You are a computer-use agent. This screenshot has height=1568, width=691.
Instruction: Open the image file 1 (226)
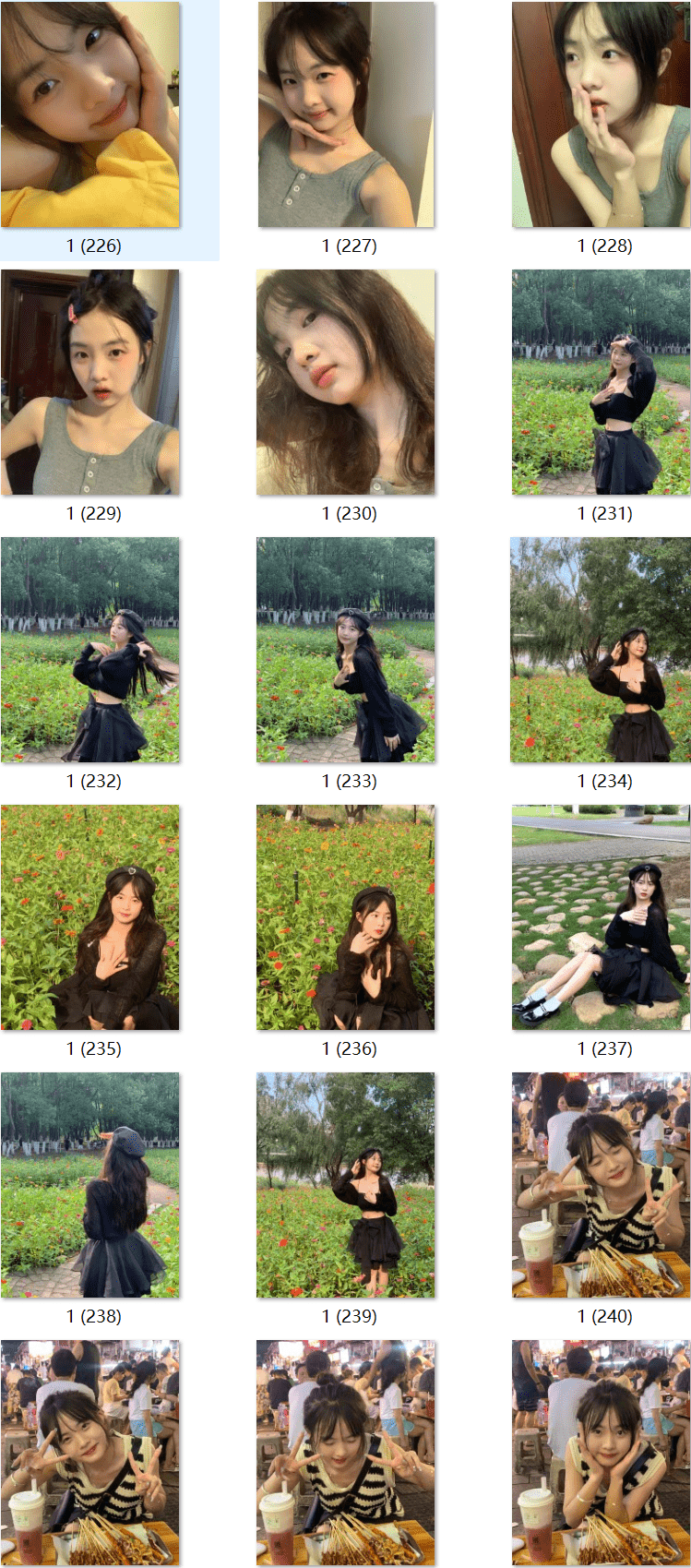[90, 114]
